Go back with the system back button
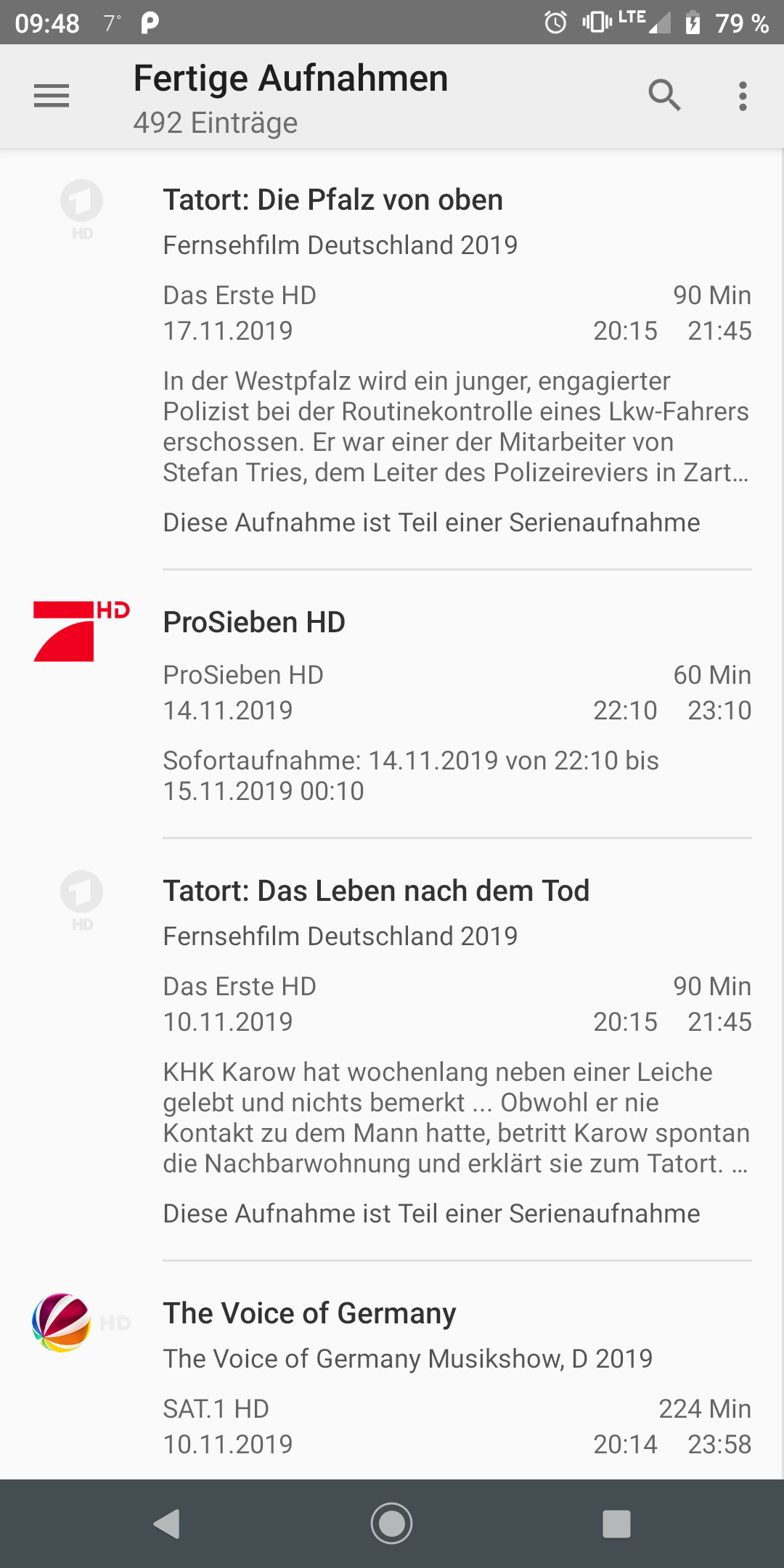This screenshot has width=784, height=1568. (167, 1524)
